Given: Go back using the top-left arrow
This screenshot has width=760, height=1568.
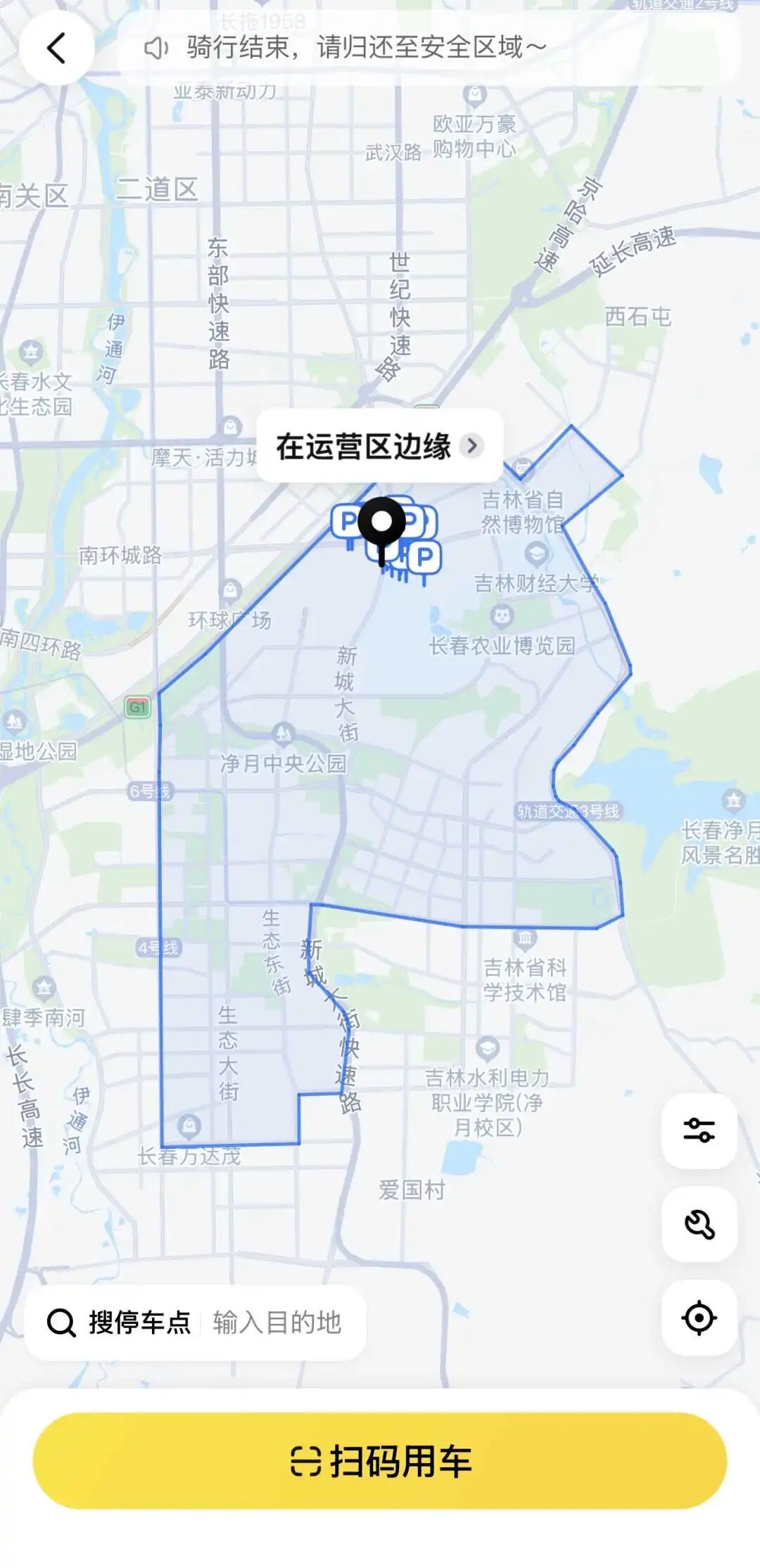Looking at the screenshot, I should 56,48.
